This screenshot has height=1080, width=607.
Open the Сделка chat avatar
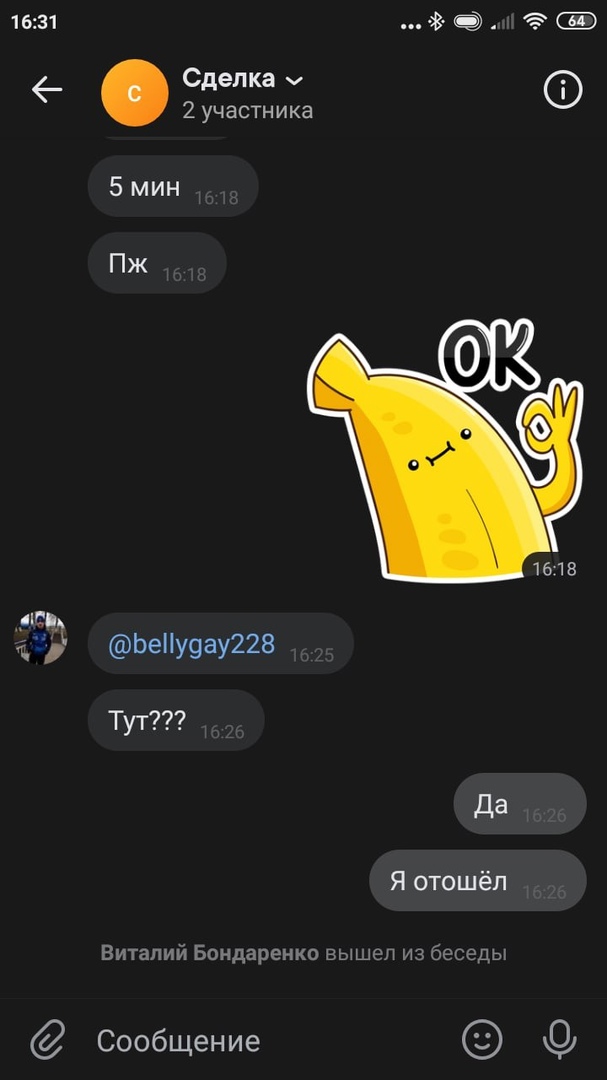[134, 93]
